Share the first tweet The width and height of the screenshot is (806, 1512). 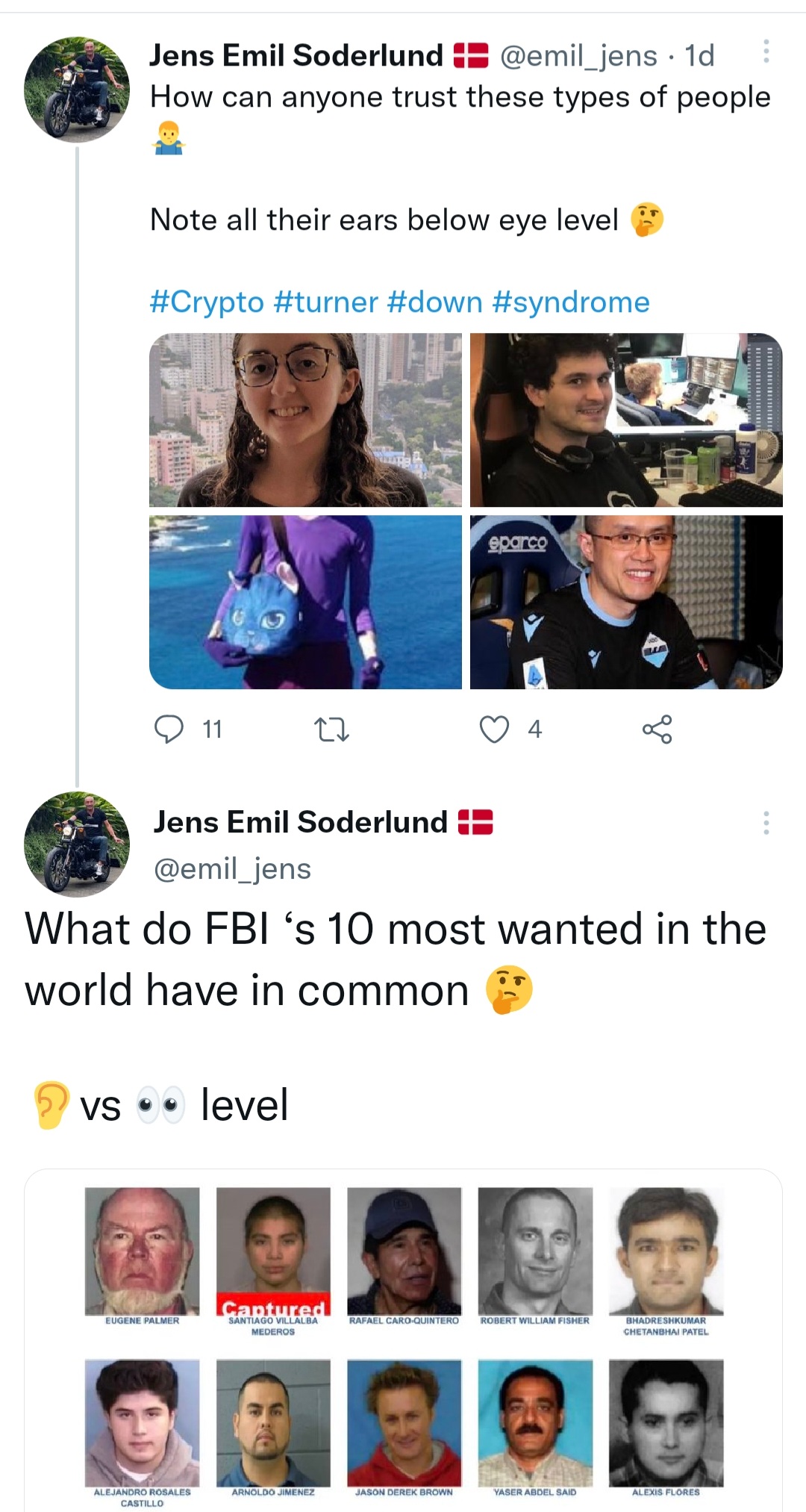point(657,729)
